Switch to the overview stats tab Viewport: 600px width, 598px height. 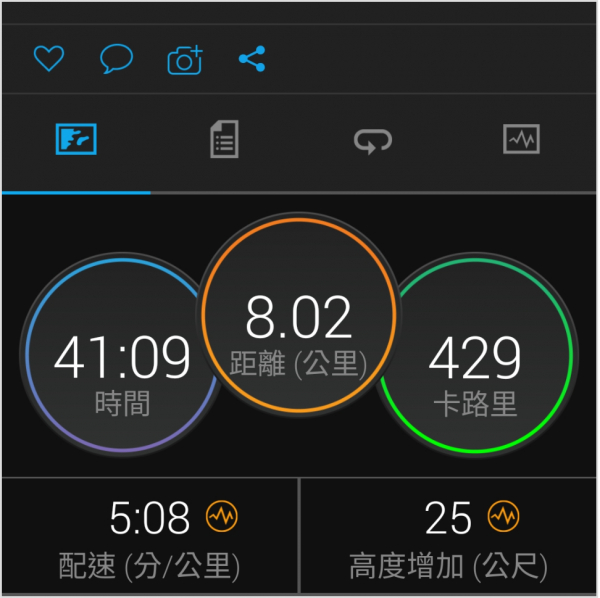pyautogui.click(x=76, y=140)
